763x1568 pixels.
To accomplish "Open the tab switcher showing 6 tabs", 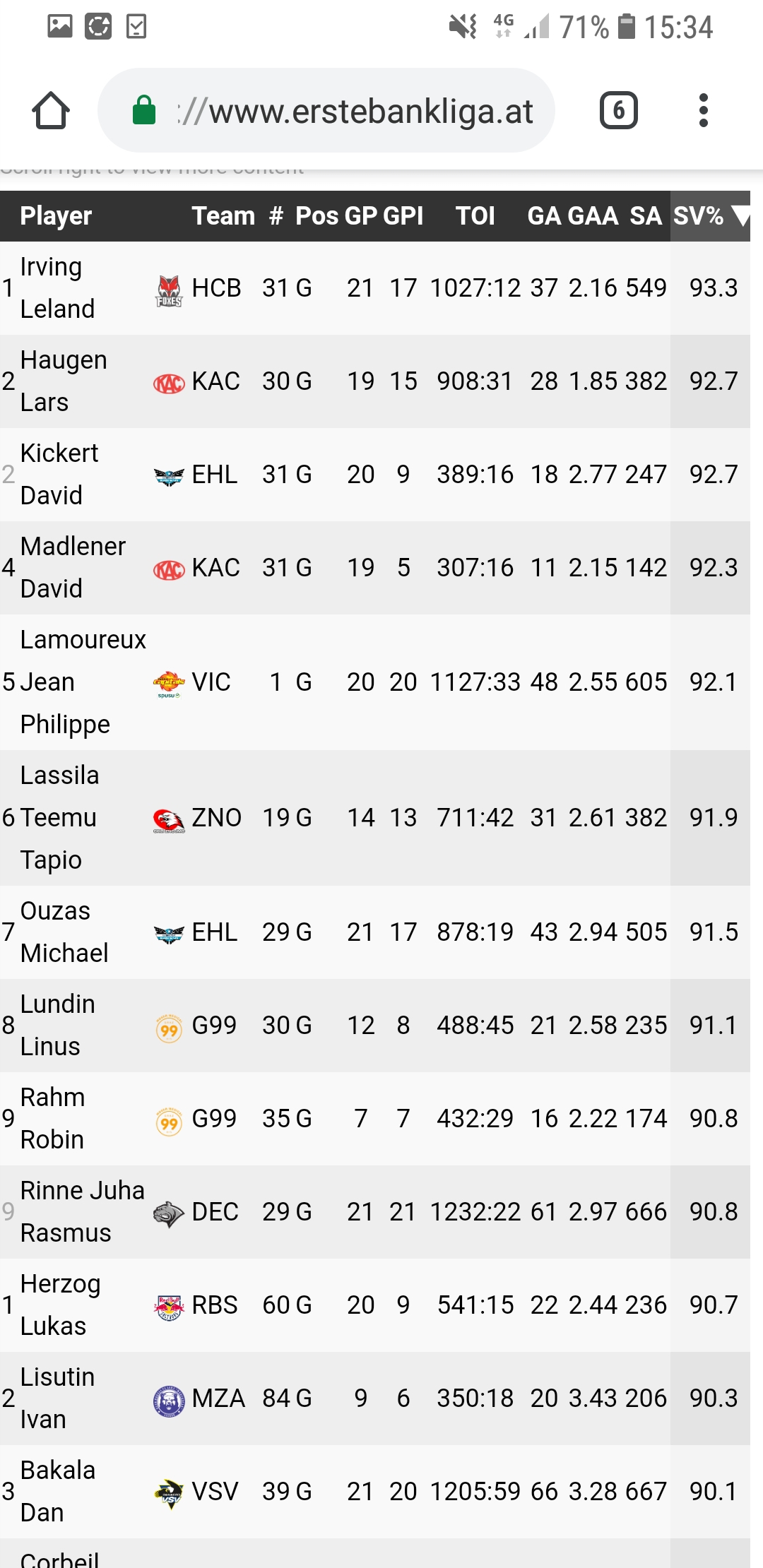I will [x=618, y=111].
